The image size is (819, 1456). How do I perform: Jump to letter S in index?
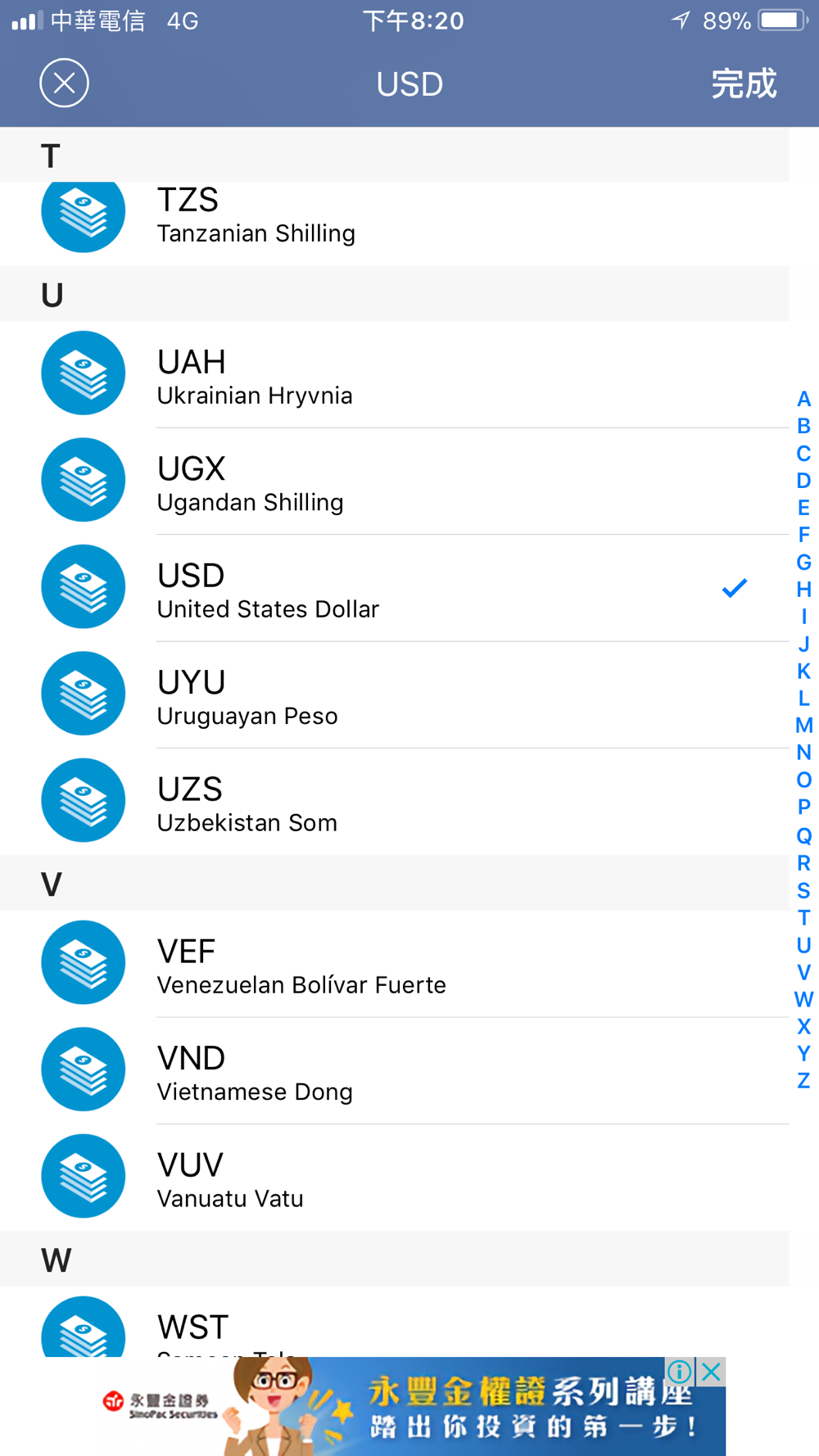point(803,890)
